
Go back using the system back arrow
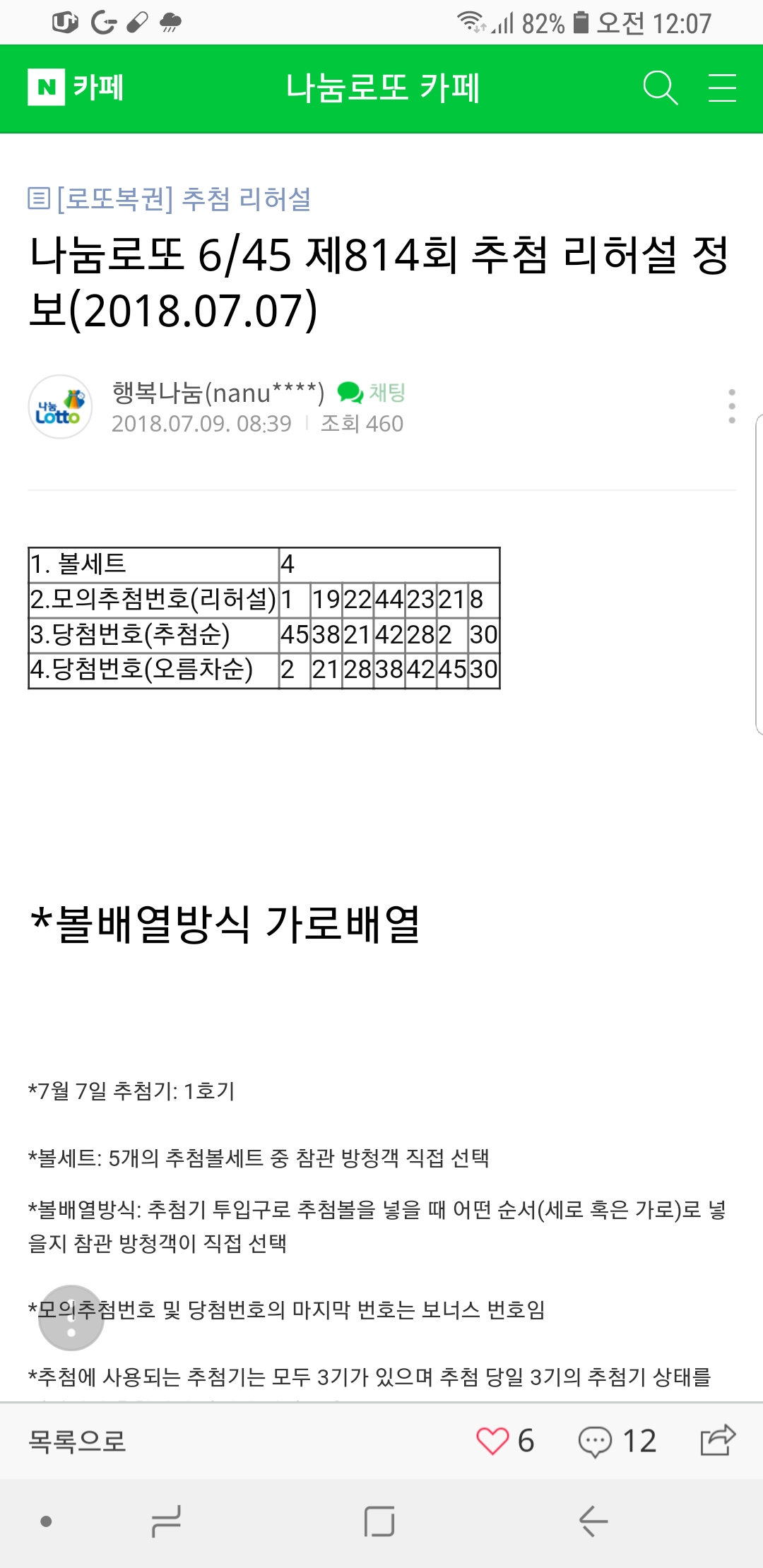[x=593, y=1521]
